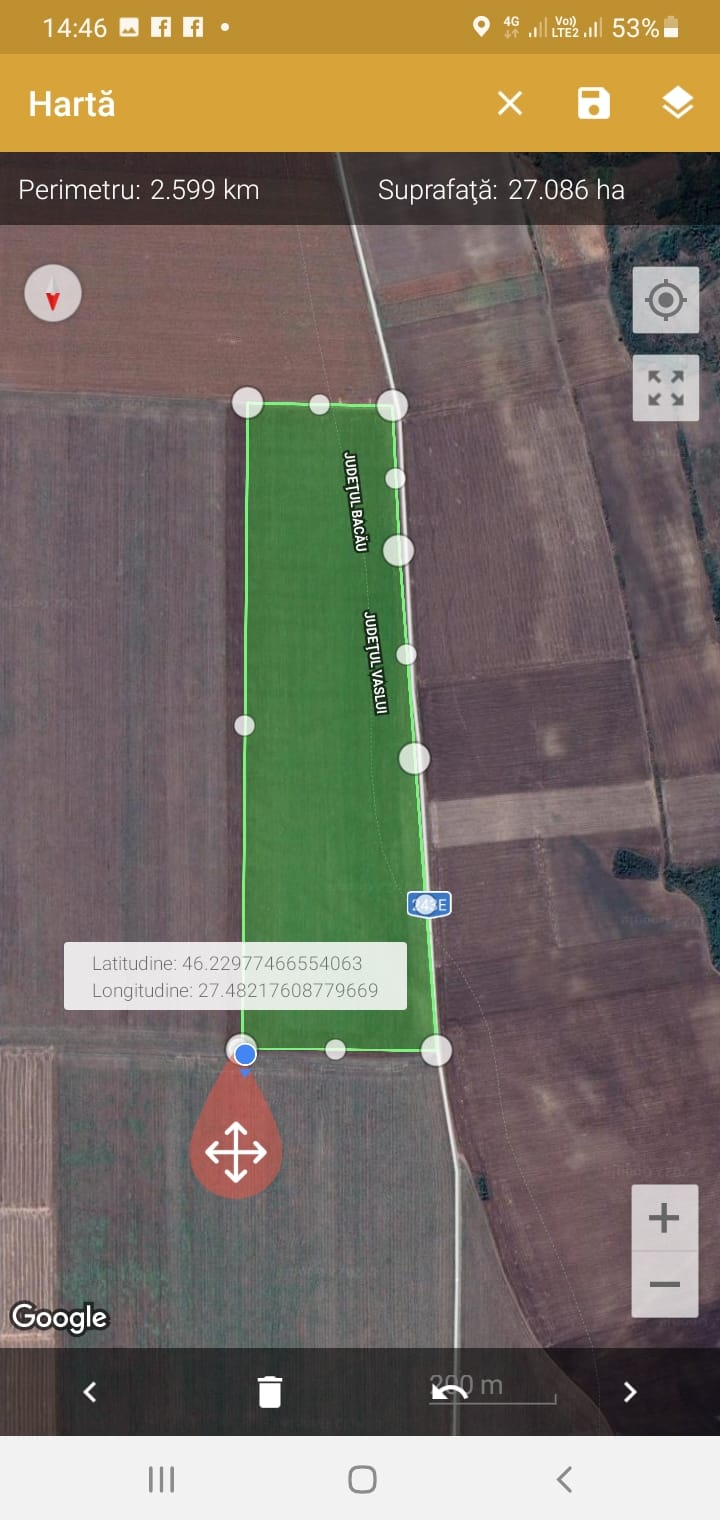Tap the compass to reset orientation
The height and width of the screenshot is (1520, 720).
coord(53,294)
